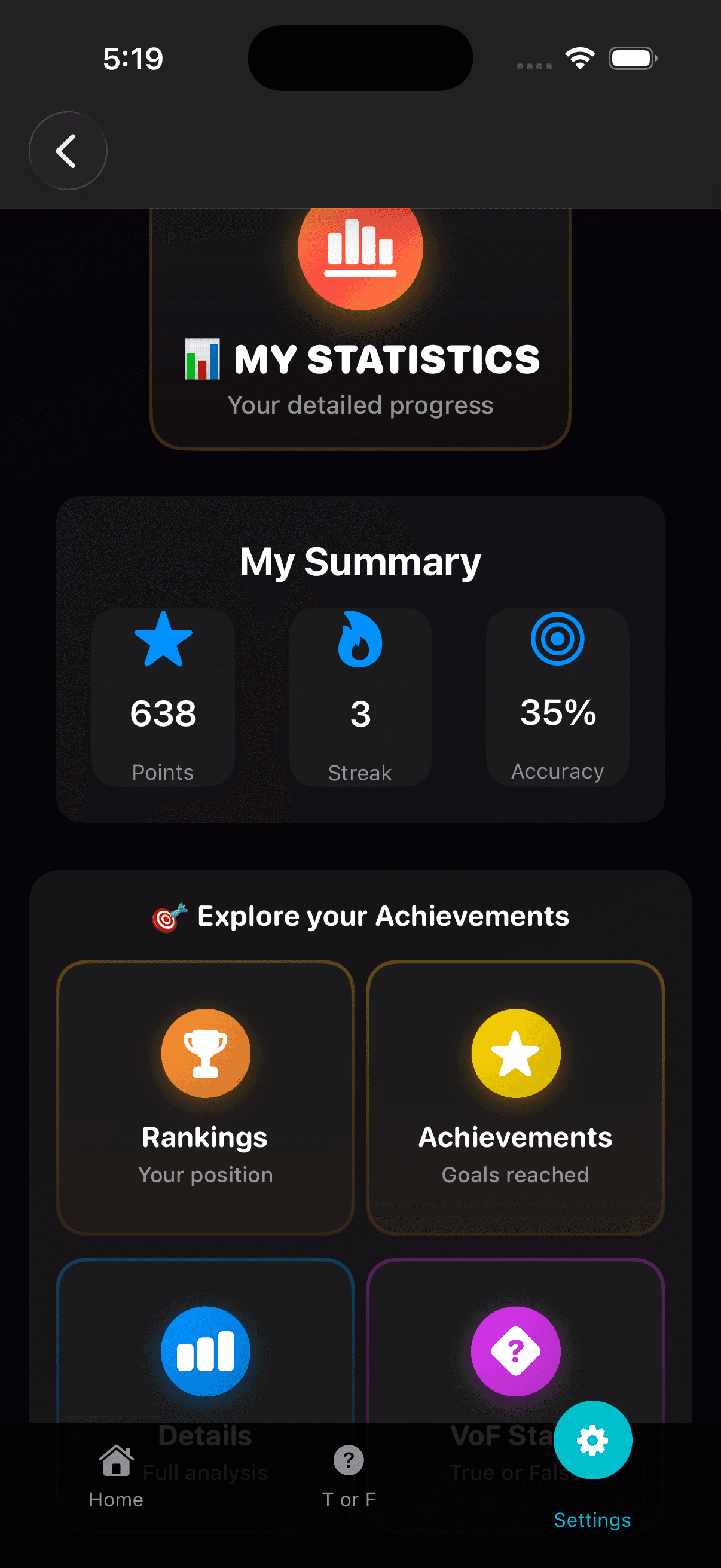Tap the target Accuracy icon
Viewport: 721px width, 1568px height.
pos(557,640)
